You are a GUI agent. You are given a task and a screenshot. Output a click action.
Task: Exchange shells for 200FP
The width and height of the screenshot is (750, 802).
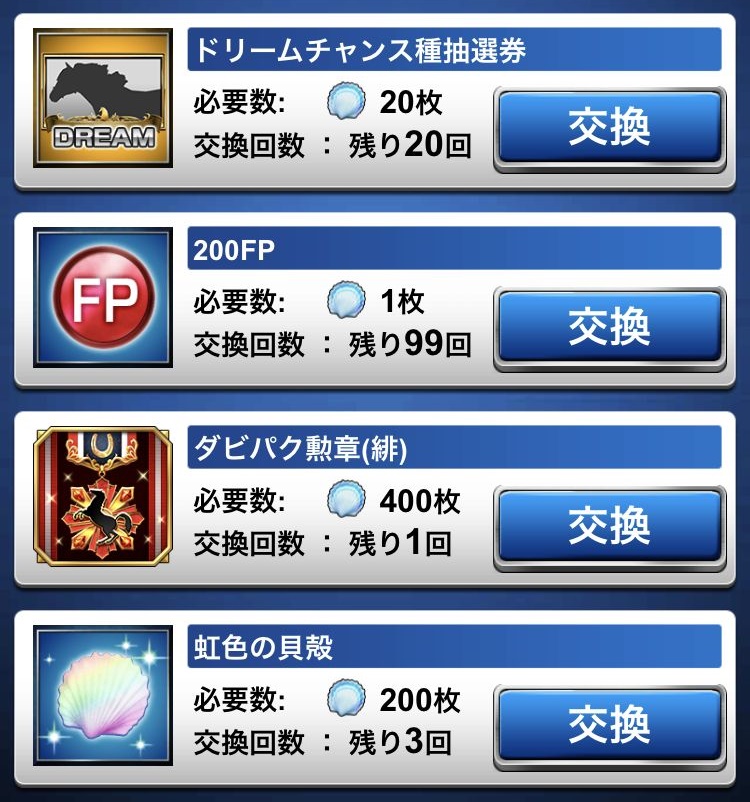pyautogui.click(x=609, y=327)
